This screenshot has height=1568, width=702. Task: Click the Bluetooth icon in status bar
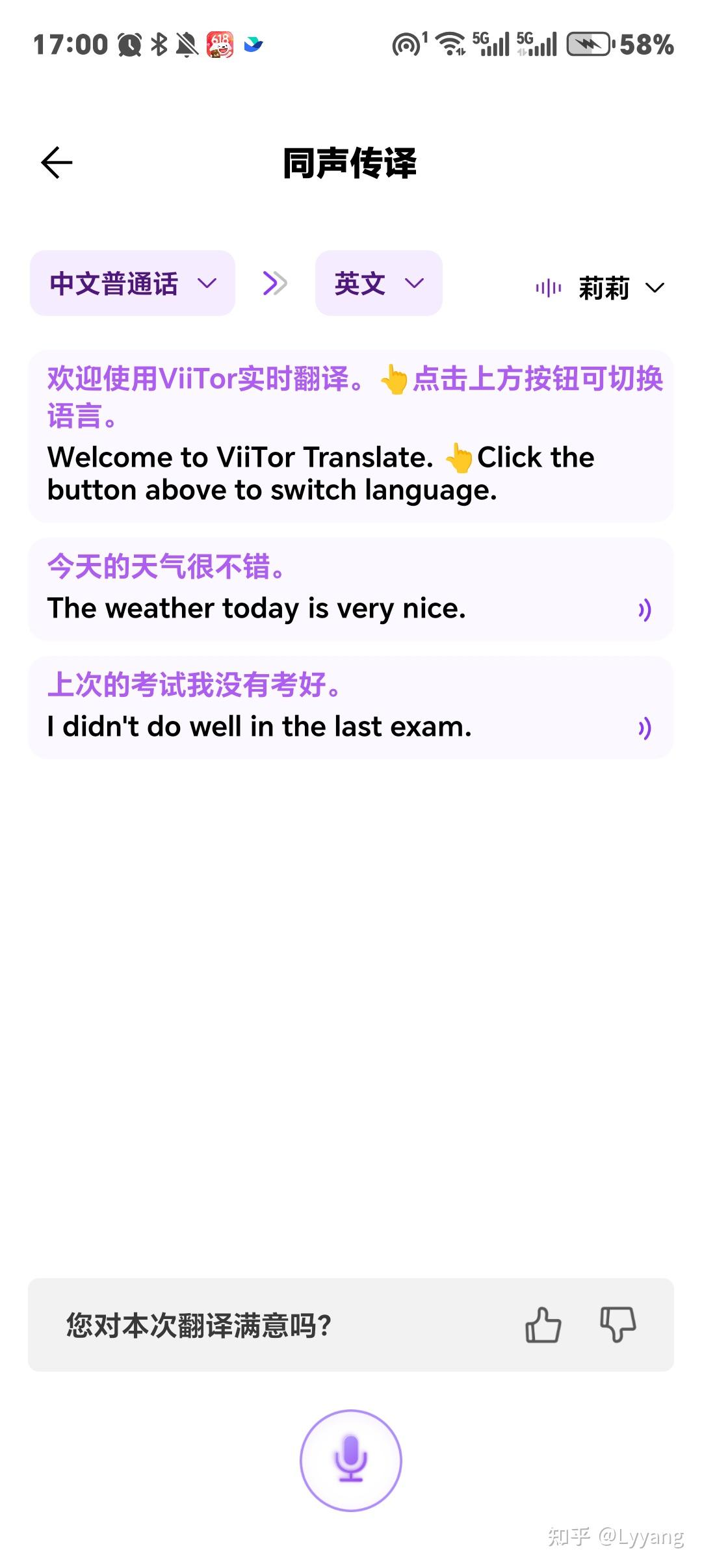161,43
